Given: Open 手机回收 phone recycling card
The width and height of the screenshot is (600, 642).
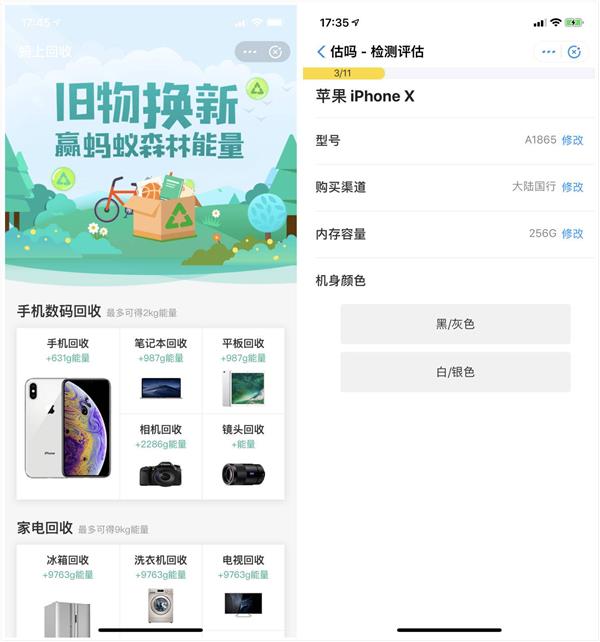Looking at the screenshot, I should coord(68,414).
